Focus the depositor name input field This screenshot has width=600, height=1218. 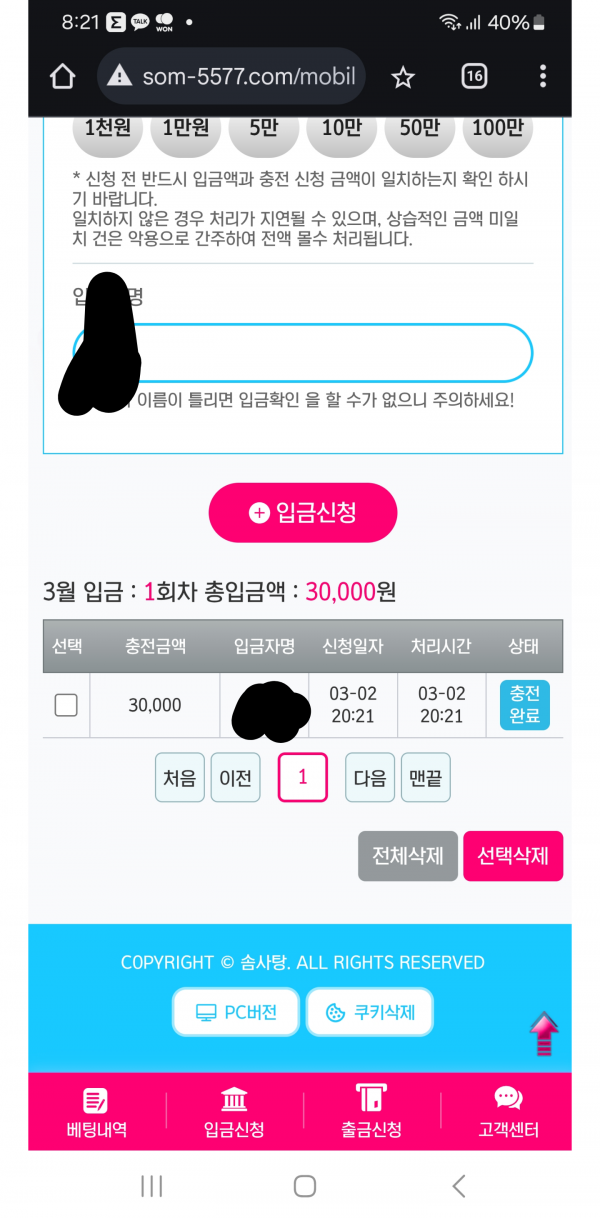pyautogui.click(x=330, y=352)
